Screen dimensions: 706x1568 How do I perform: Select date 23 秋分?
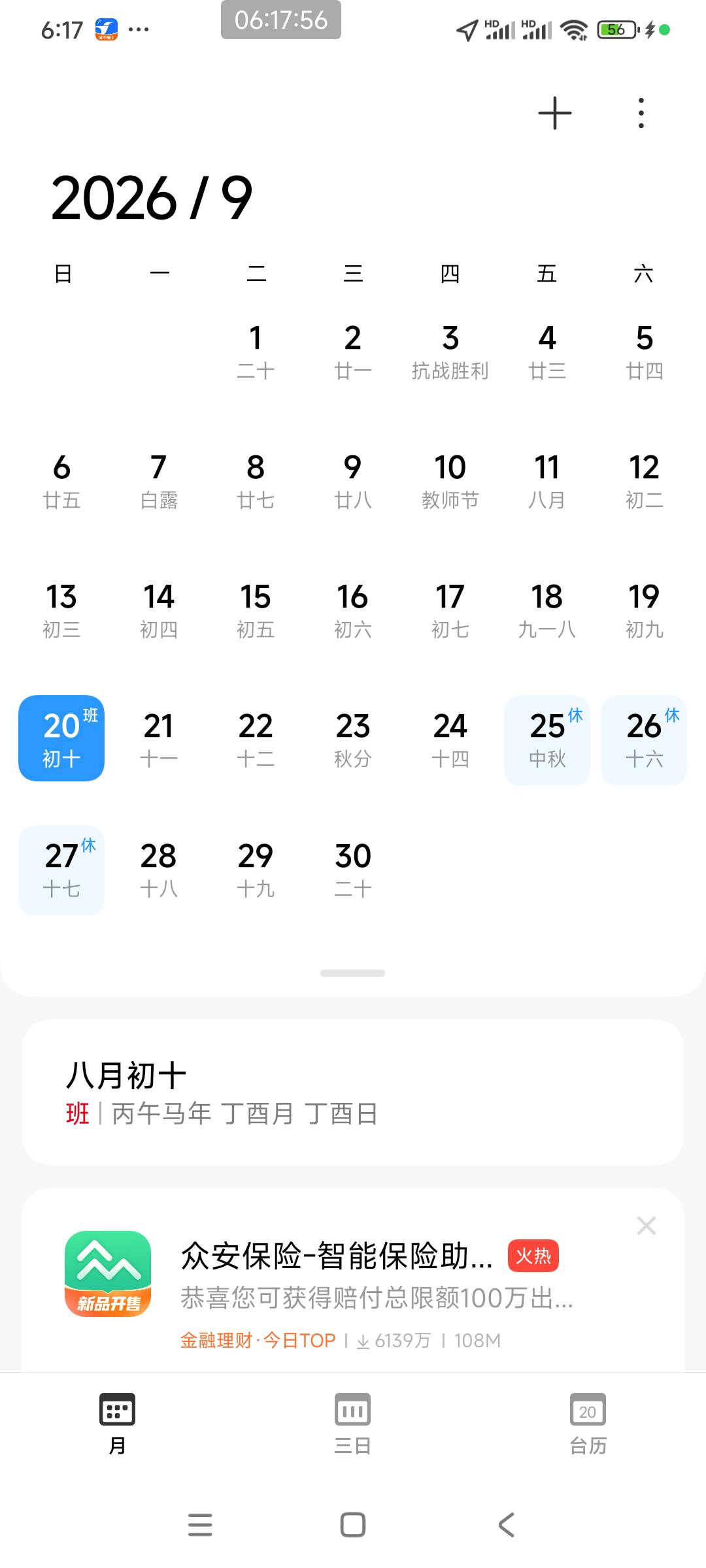353,740
